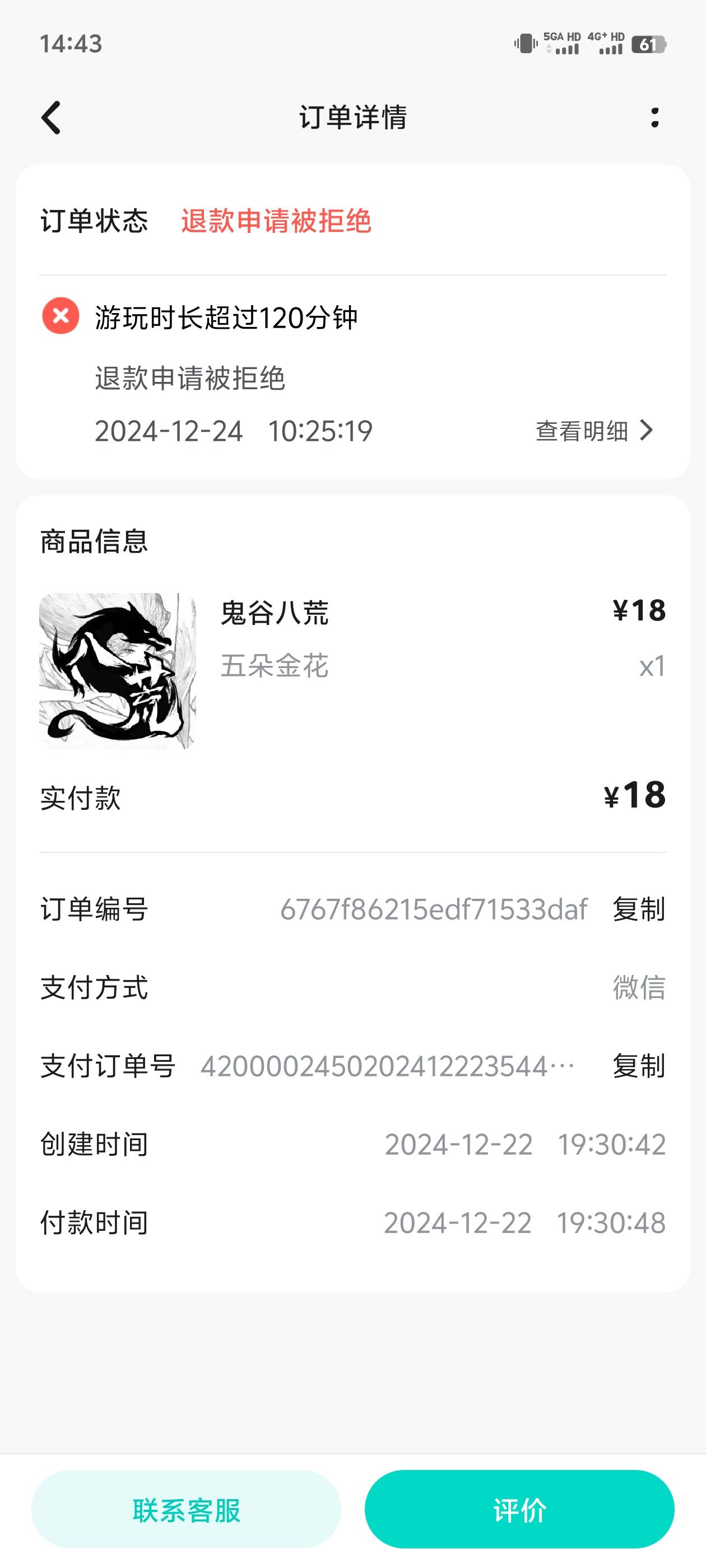
Task: Expand 查看明细 to view refund details
Action: tap(582, 431)
